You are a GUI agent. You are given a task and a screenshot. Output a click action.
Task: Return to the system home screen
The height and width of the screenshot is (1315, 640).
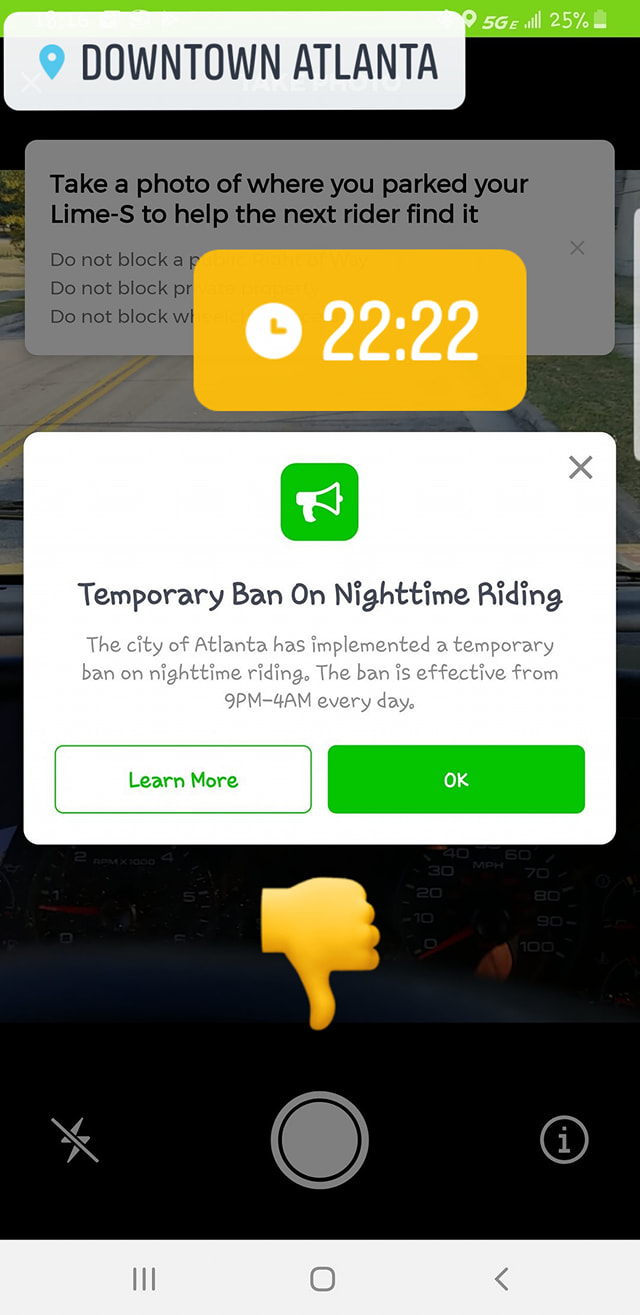(x=322, y=1278)
